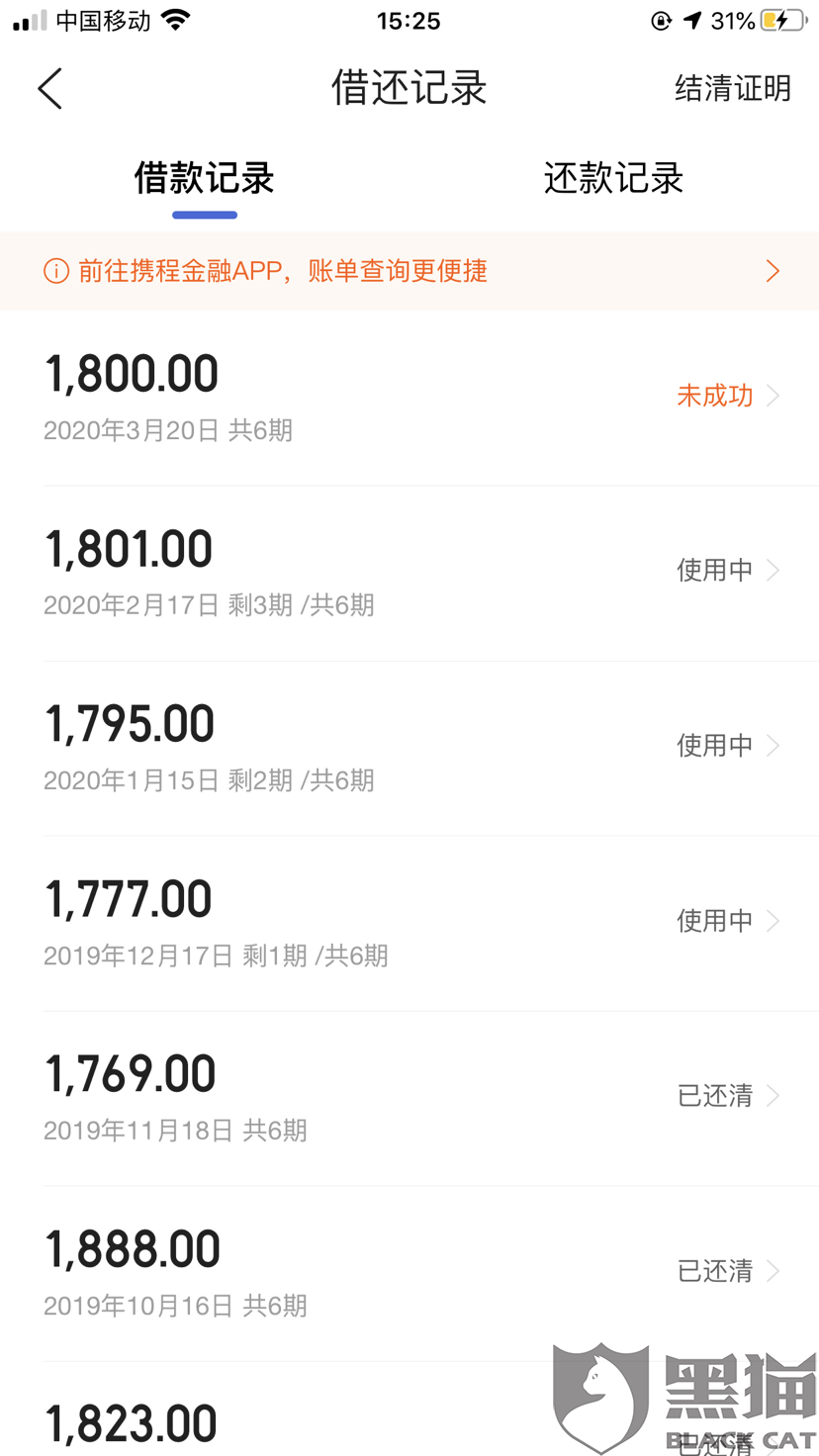View the 1,801.00 loan from 2020年2月17日
Screen dimensions: 819x1456
click(409, 573)
